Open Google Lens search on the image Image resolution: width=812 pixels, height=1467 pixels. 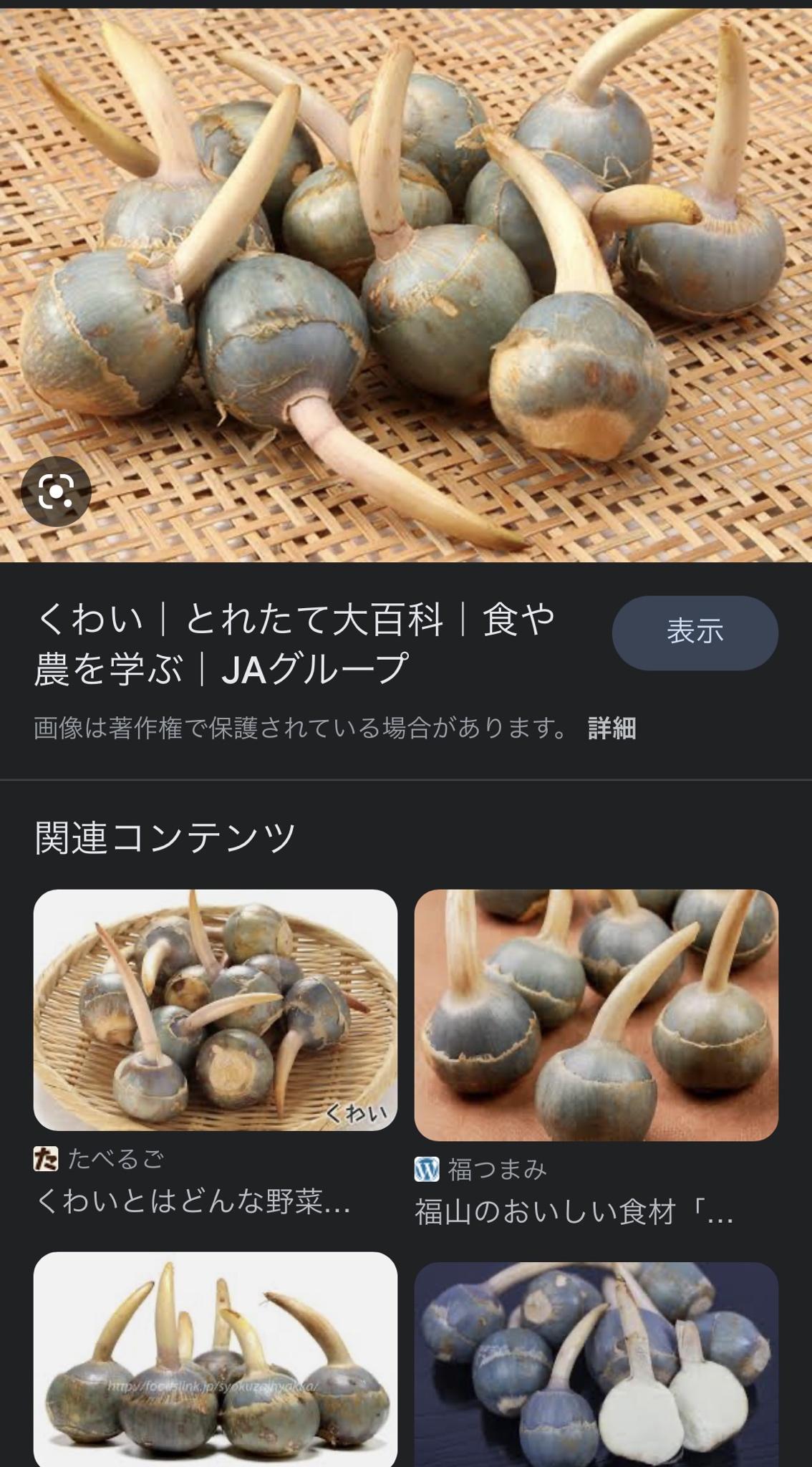[56, 491]
